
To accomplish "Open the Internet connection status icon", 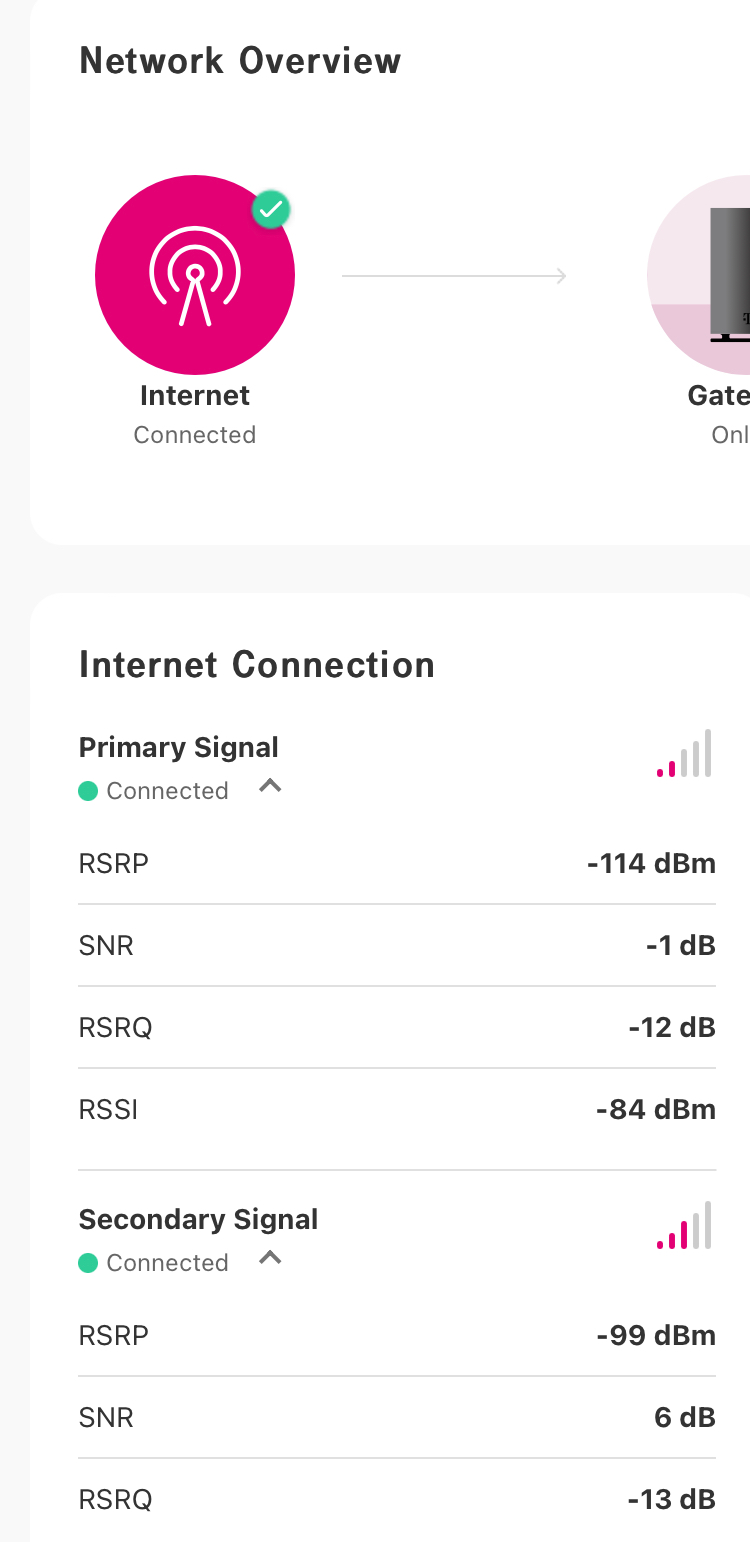I will click(x=195, y=275).
